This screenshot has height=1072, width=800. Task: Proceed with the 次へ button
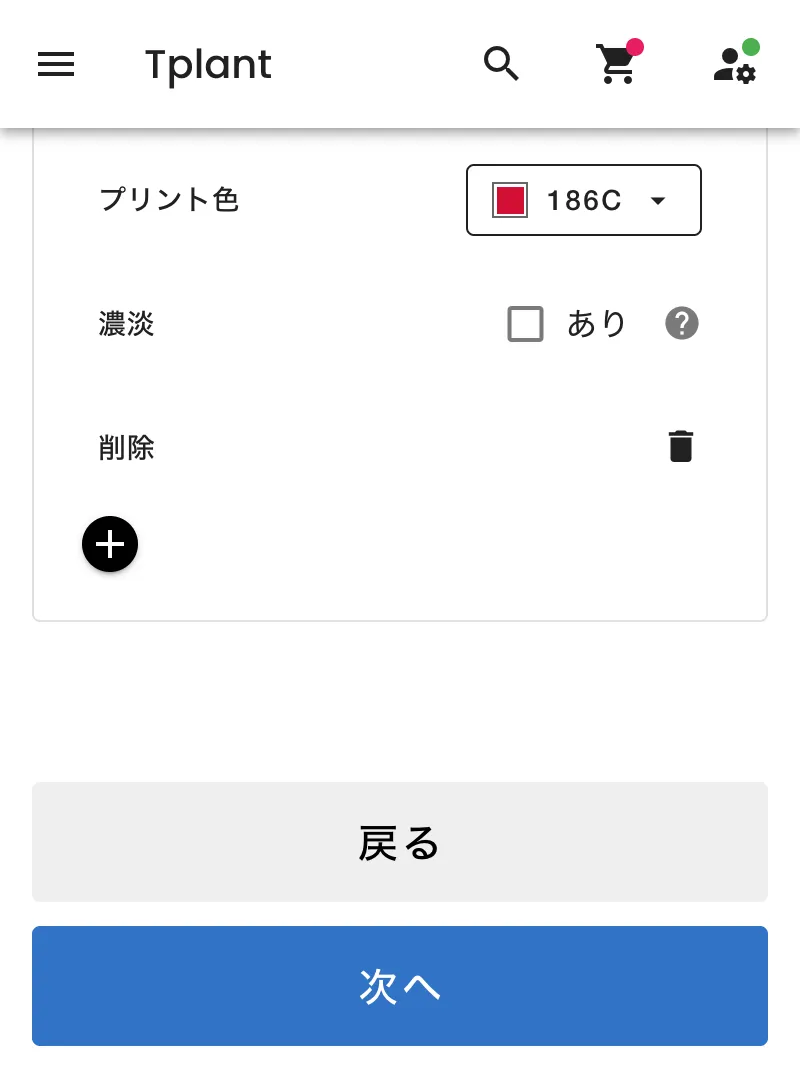pos(400,986)
